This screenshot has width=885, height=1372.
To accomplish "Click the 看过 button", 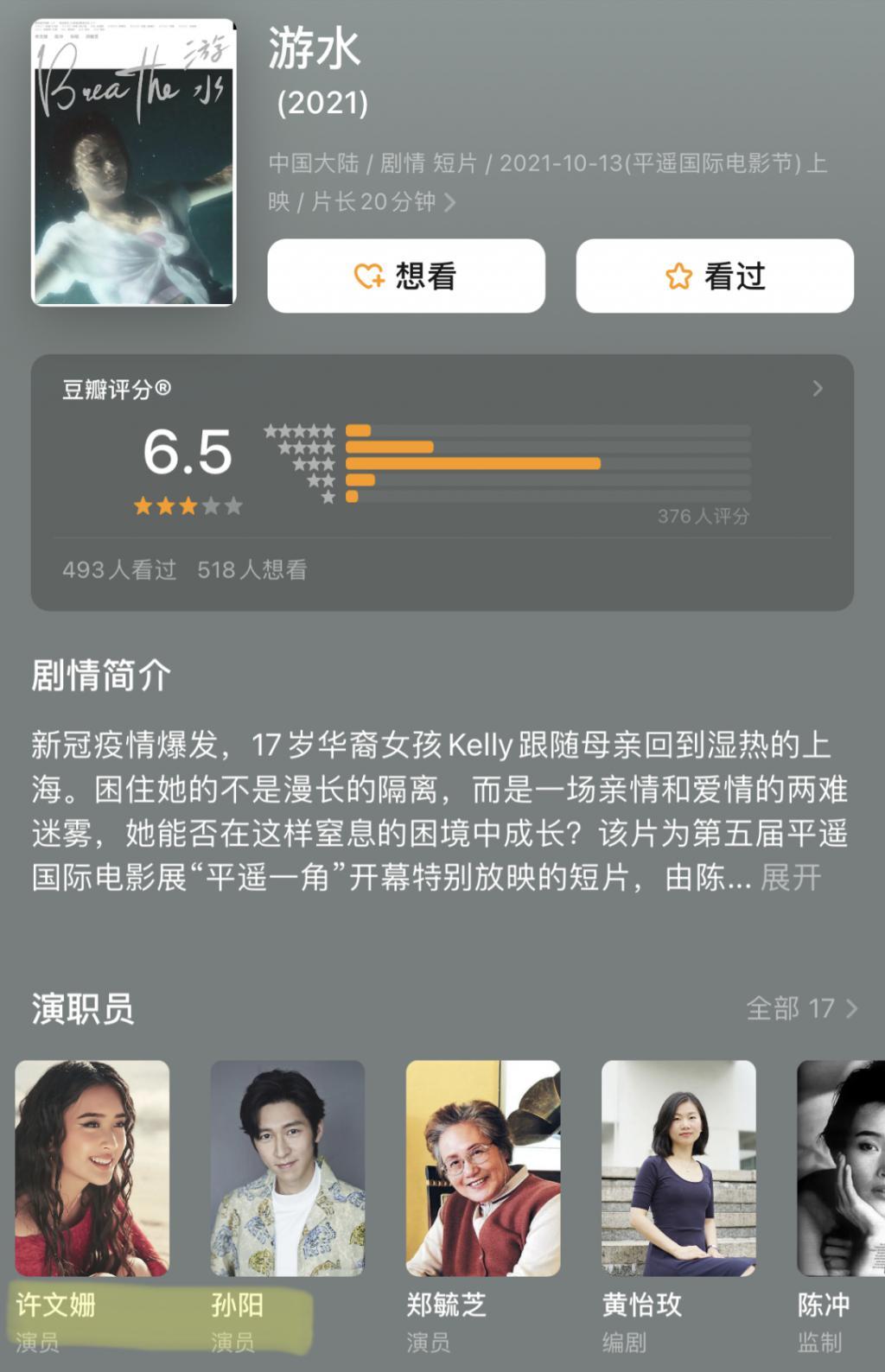I will click(x=715, y=275).
